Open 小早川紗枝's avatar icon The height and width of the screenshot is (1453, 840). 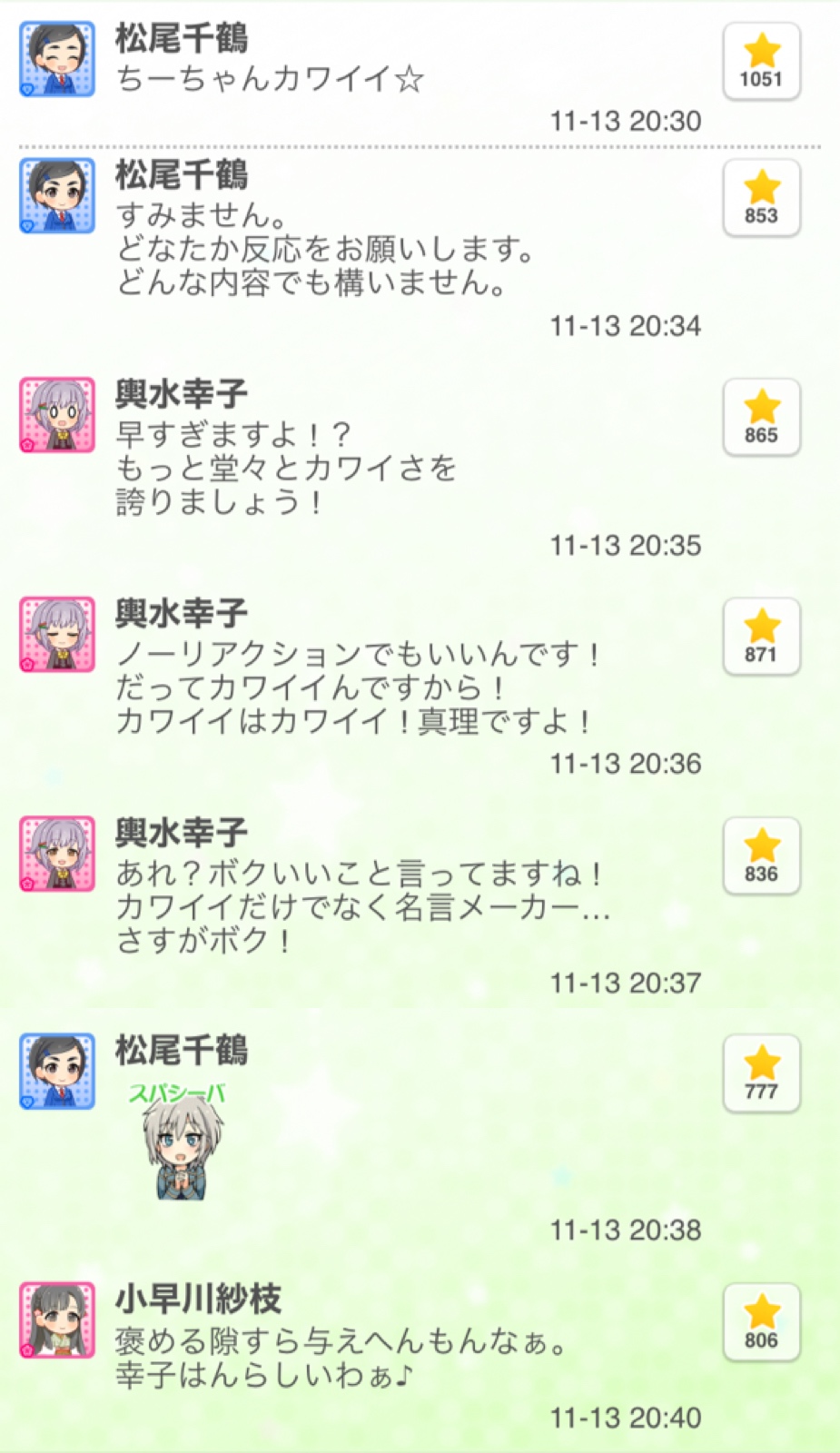(57, 1320)
